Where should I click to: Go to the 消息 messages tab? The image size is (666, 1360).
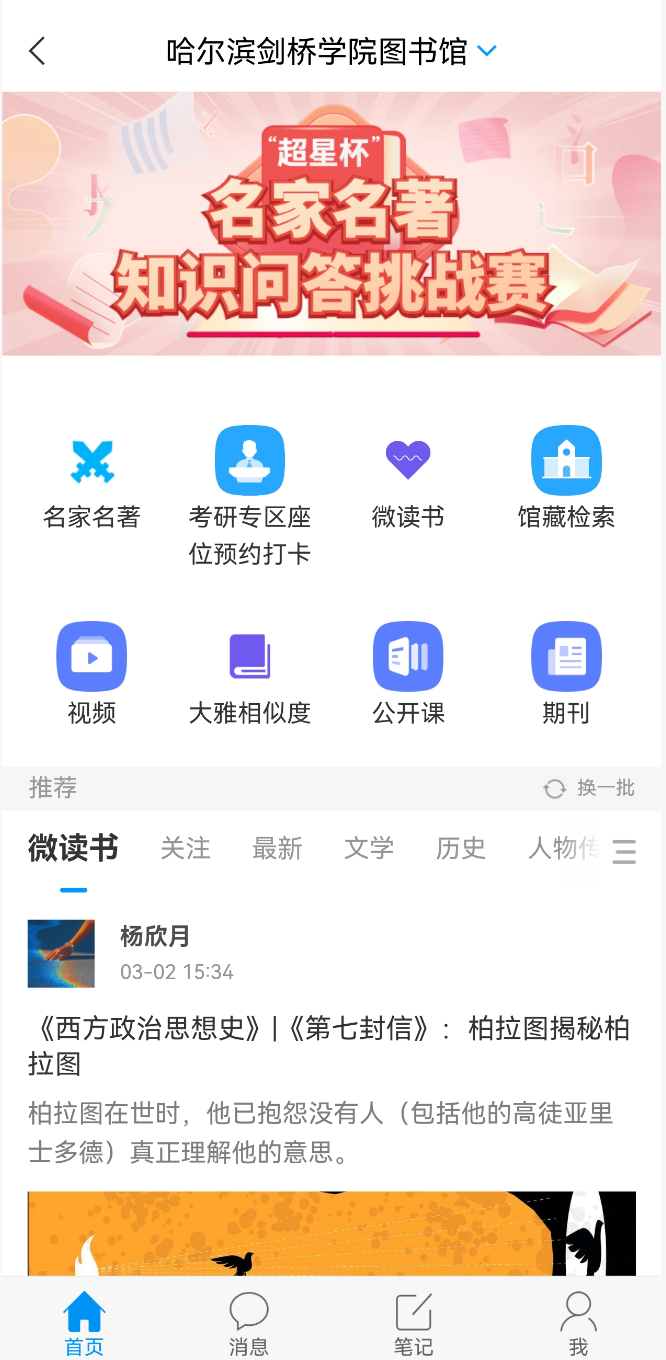(249, 1322)
